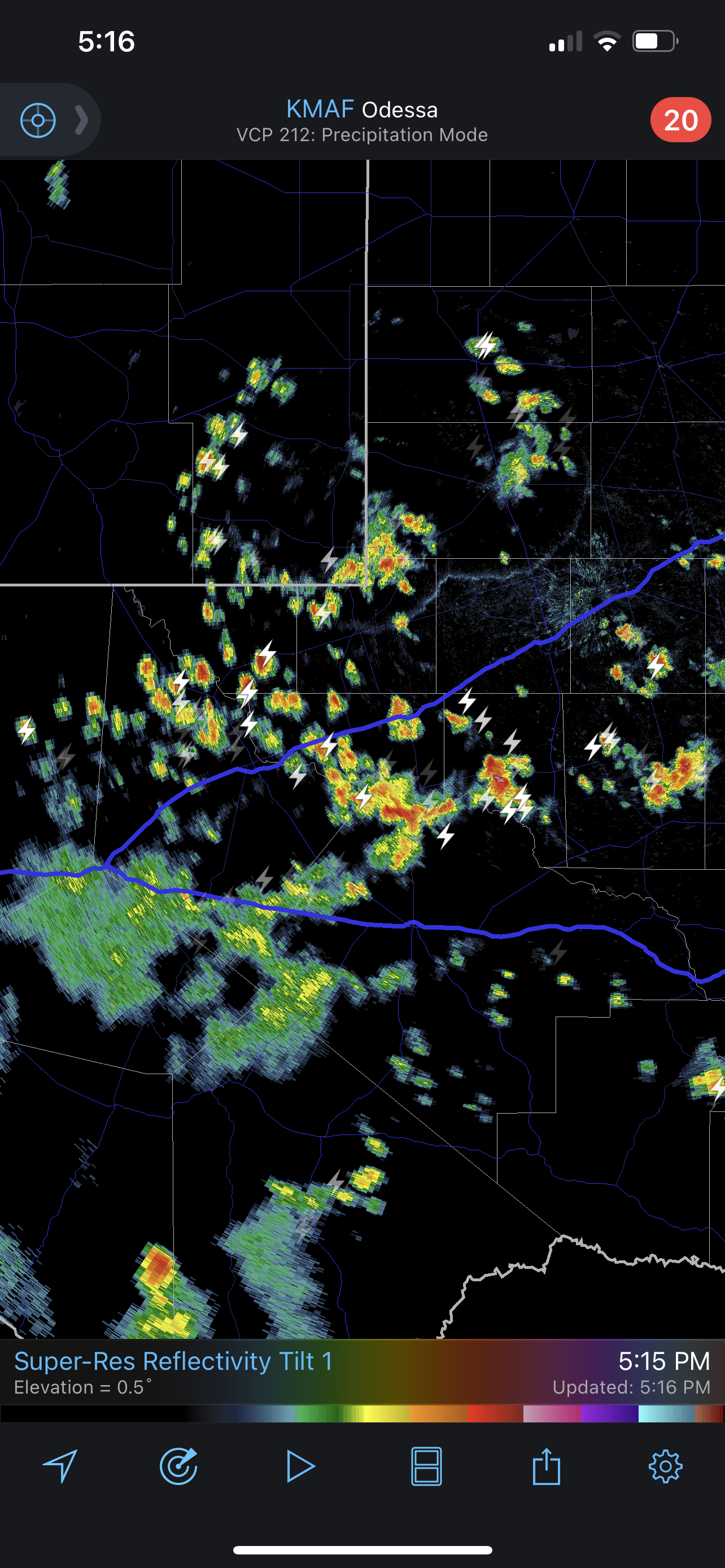
Task: Tap the location arrow in bottom toolbar
Action: pos(60,1466)
